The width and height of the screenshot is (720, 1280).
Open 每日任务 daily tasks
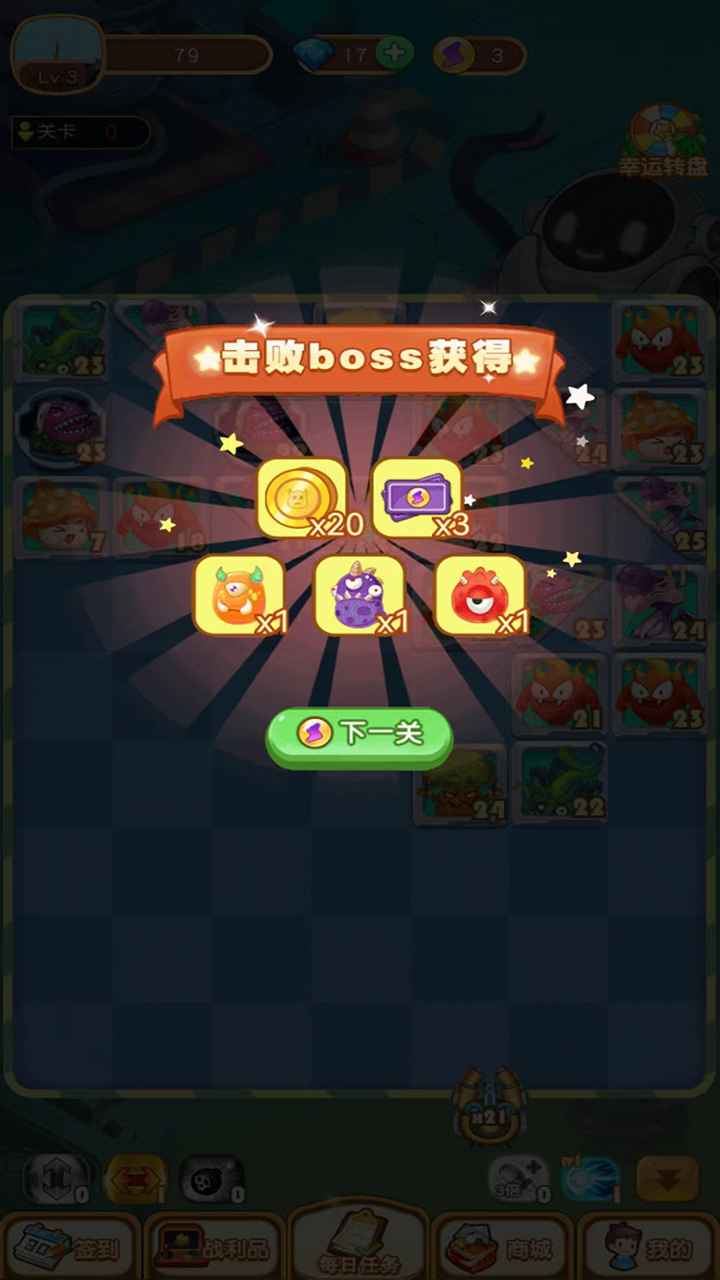click(359, 1241)
